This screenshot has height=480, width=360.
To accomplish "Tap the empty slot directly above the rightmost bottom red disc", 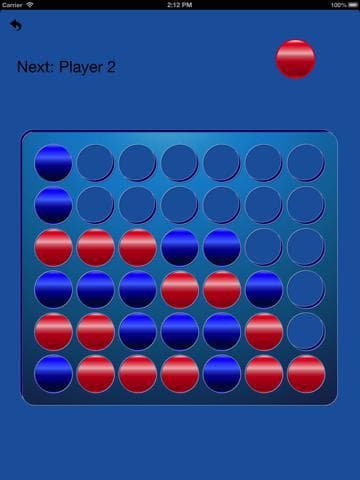I will tap(306, 331).
